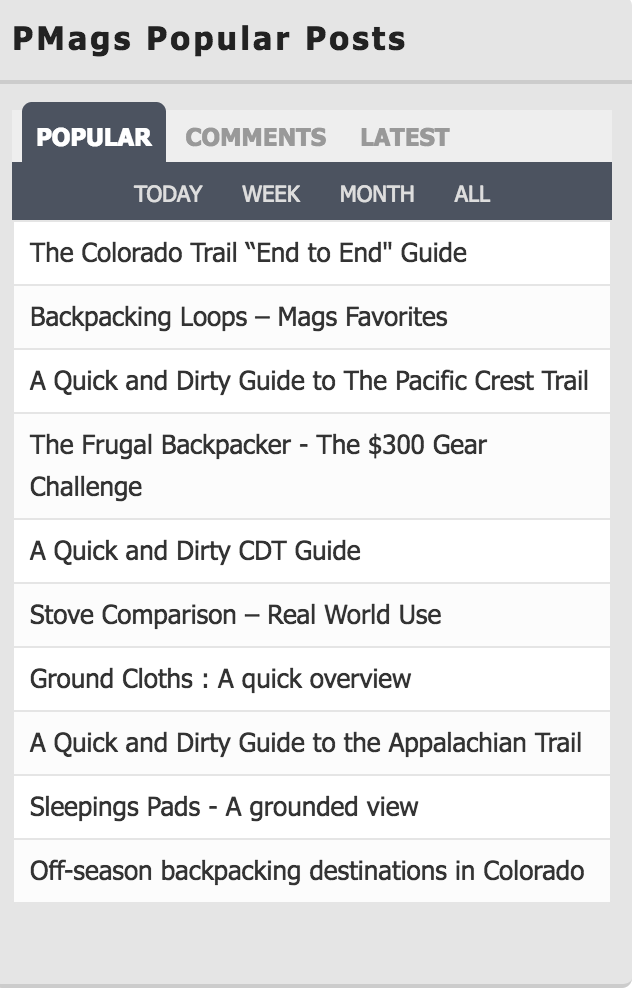632x988 pixels.
Task: Switch to the Latest tab
Action: tap(404, 137)
